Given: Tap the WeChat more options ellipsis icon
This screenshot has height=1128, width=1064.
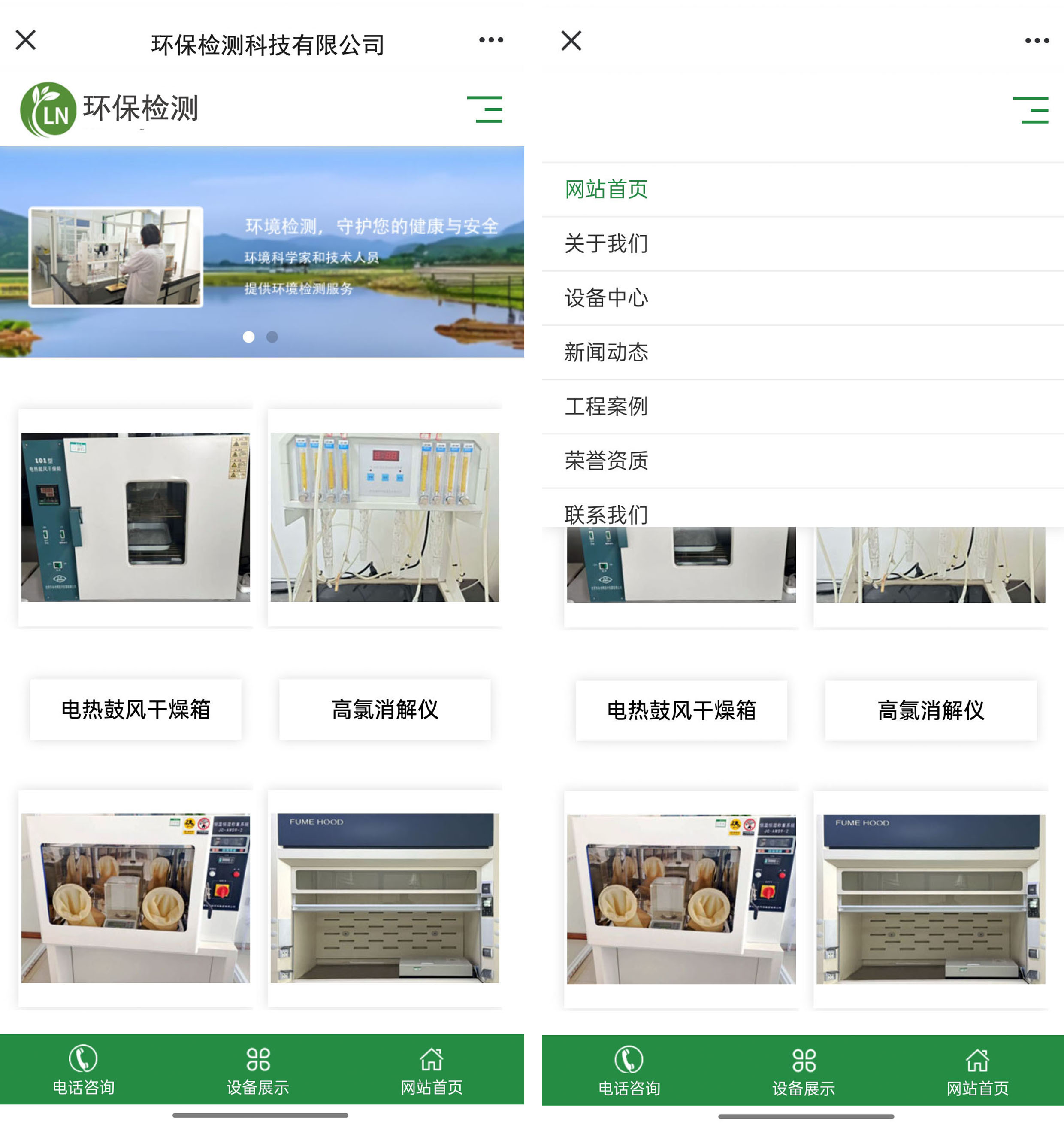Looking at the screenshot, I should click(x=490, y=40).
